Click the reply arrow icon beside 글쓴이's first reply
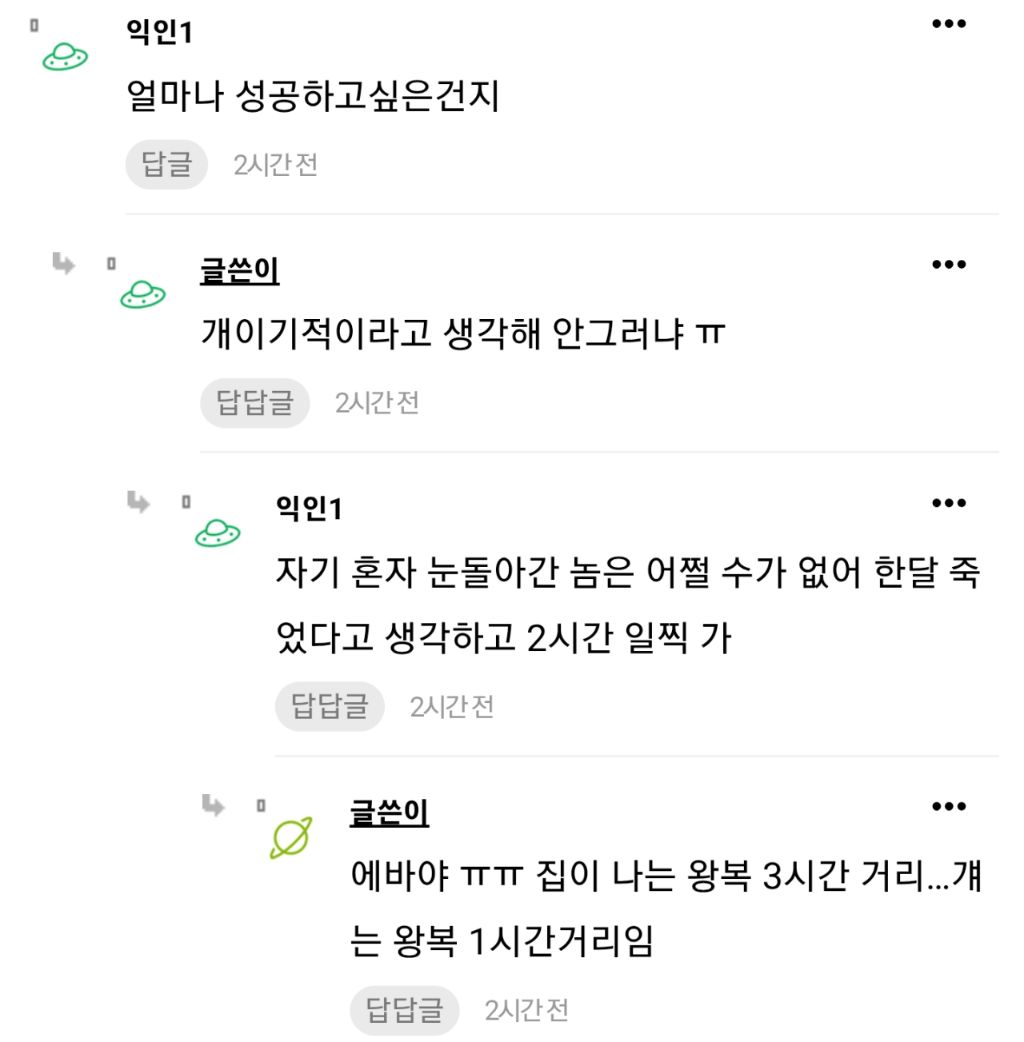Image resolution: width=1024 pixels, height=1042 pixels. (x=62, y=265)
